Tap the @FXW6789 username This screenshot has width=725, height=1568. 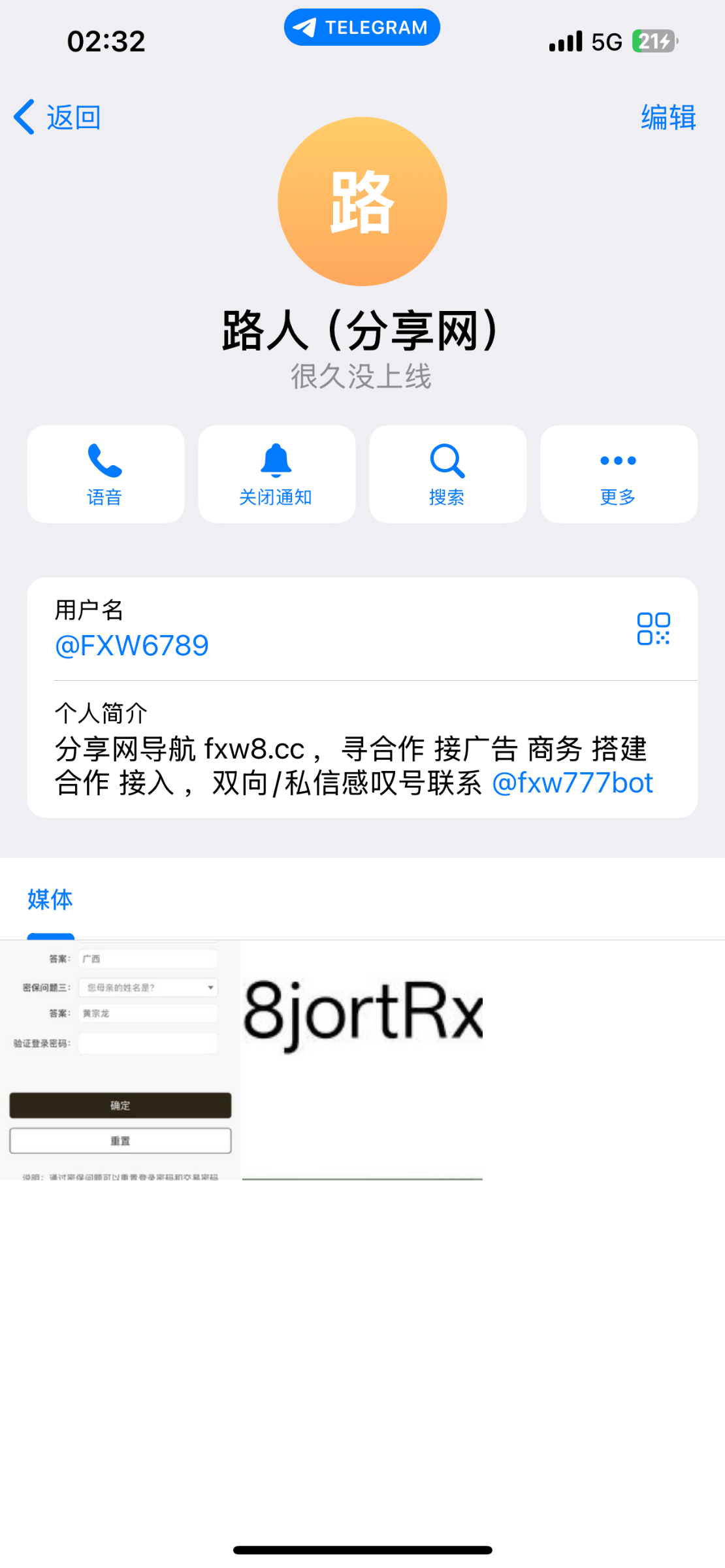[132, 645]
